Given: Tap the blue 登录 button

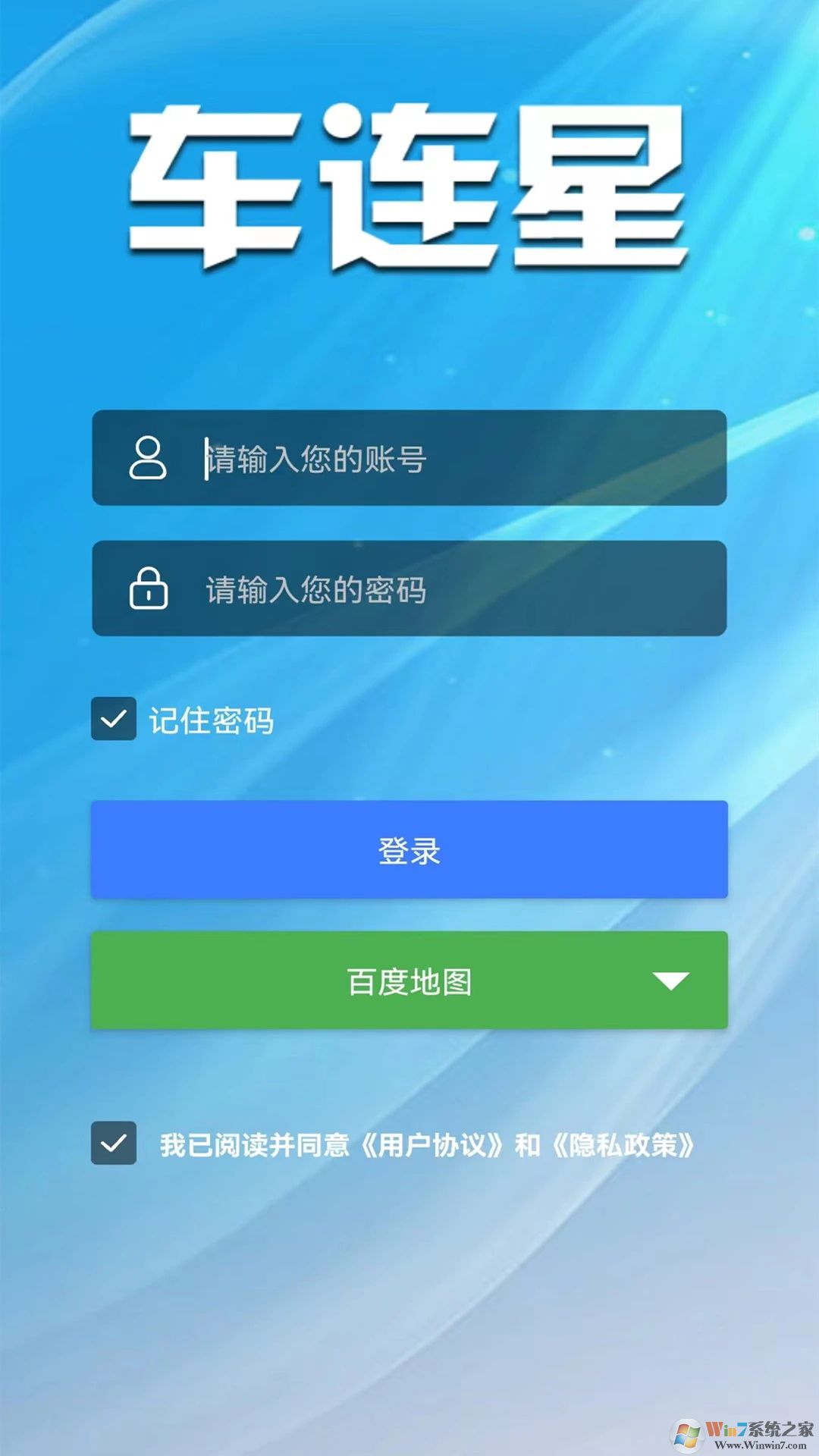Looking at the screenshot, I should [x=409, y=850].
